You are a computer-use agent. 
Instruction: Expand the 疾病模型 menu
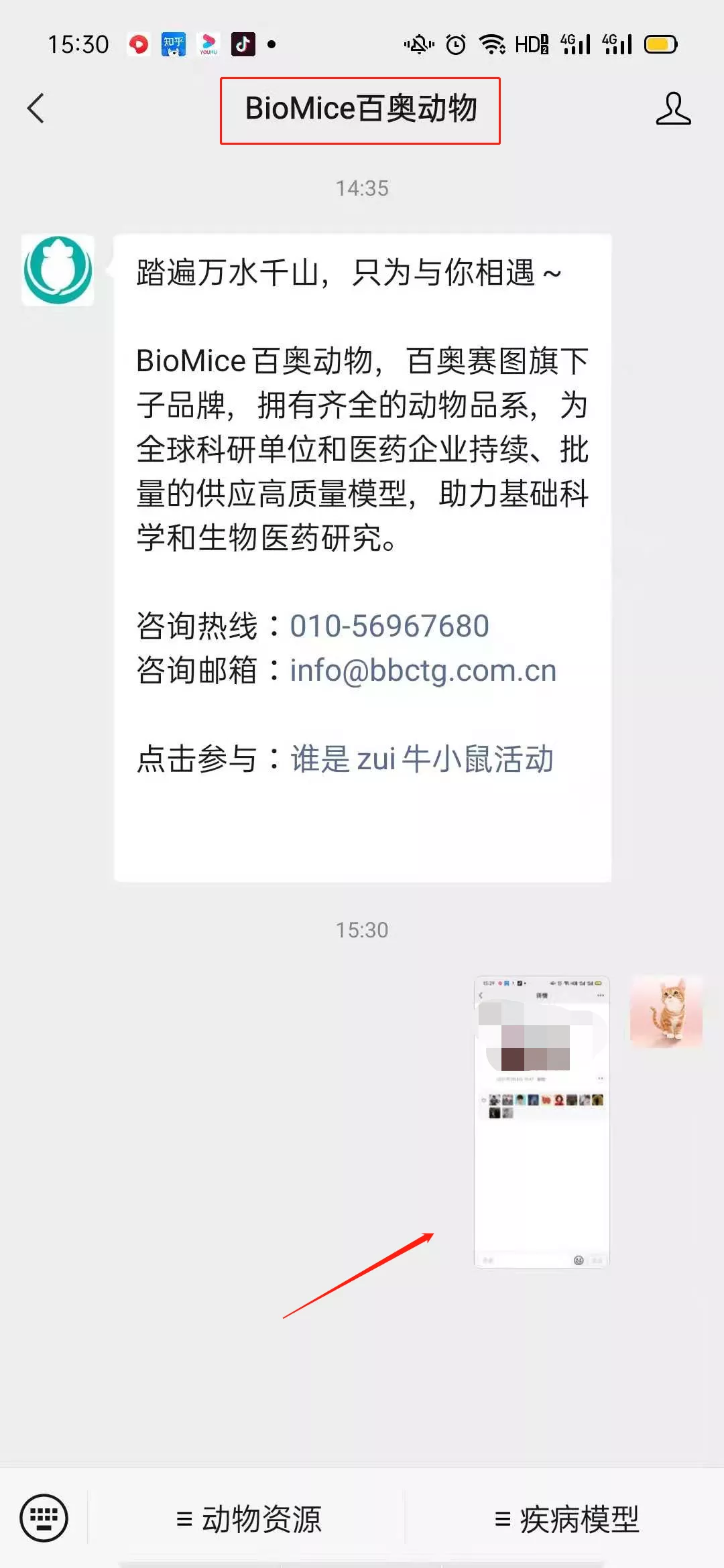tap(567, 1519)
